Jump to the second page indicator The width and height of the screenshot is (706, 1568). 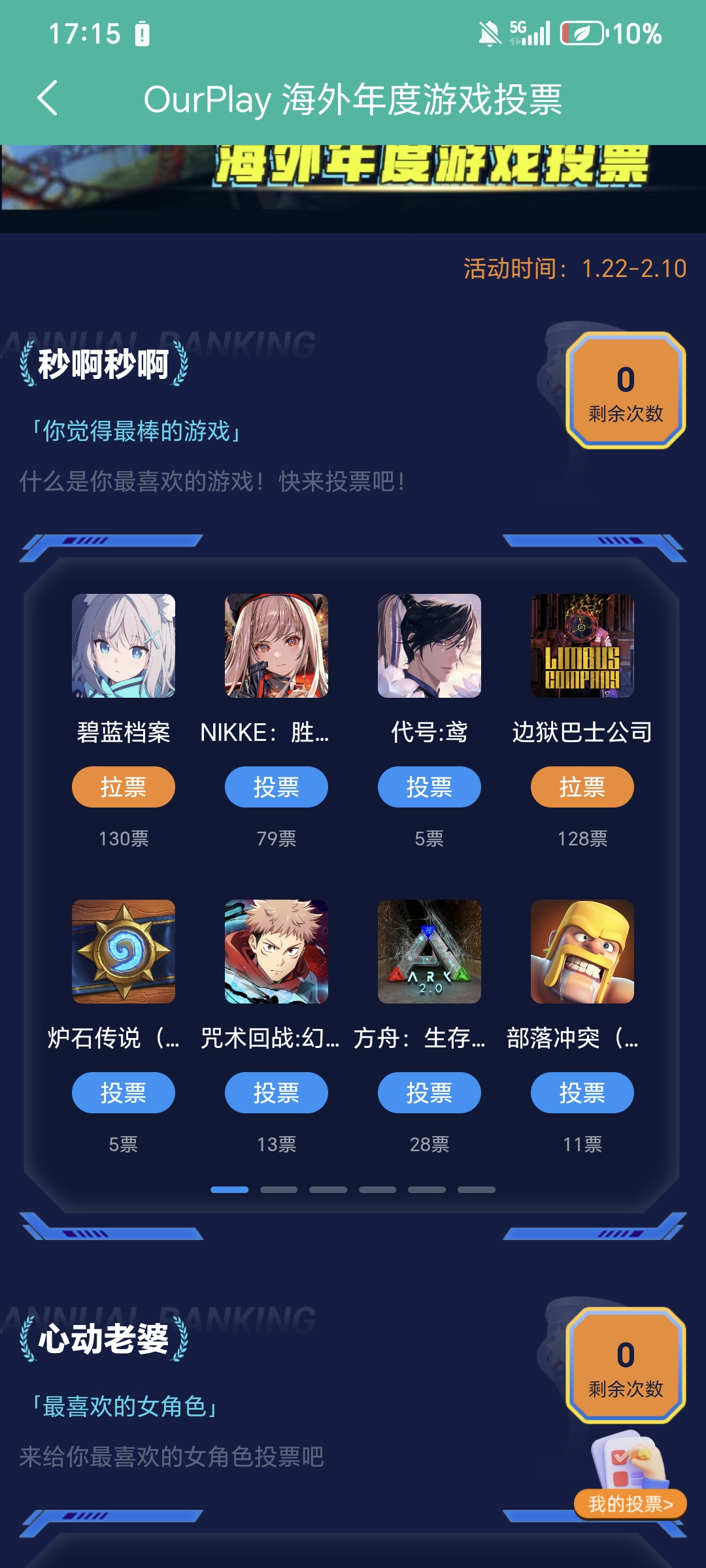pyautogui.click(x=278, y=1190)
